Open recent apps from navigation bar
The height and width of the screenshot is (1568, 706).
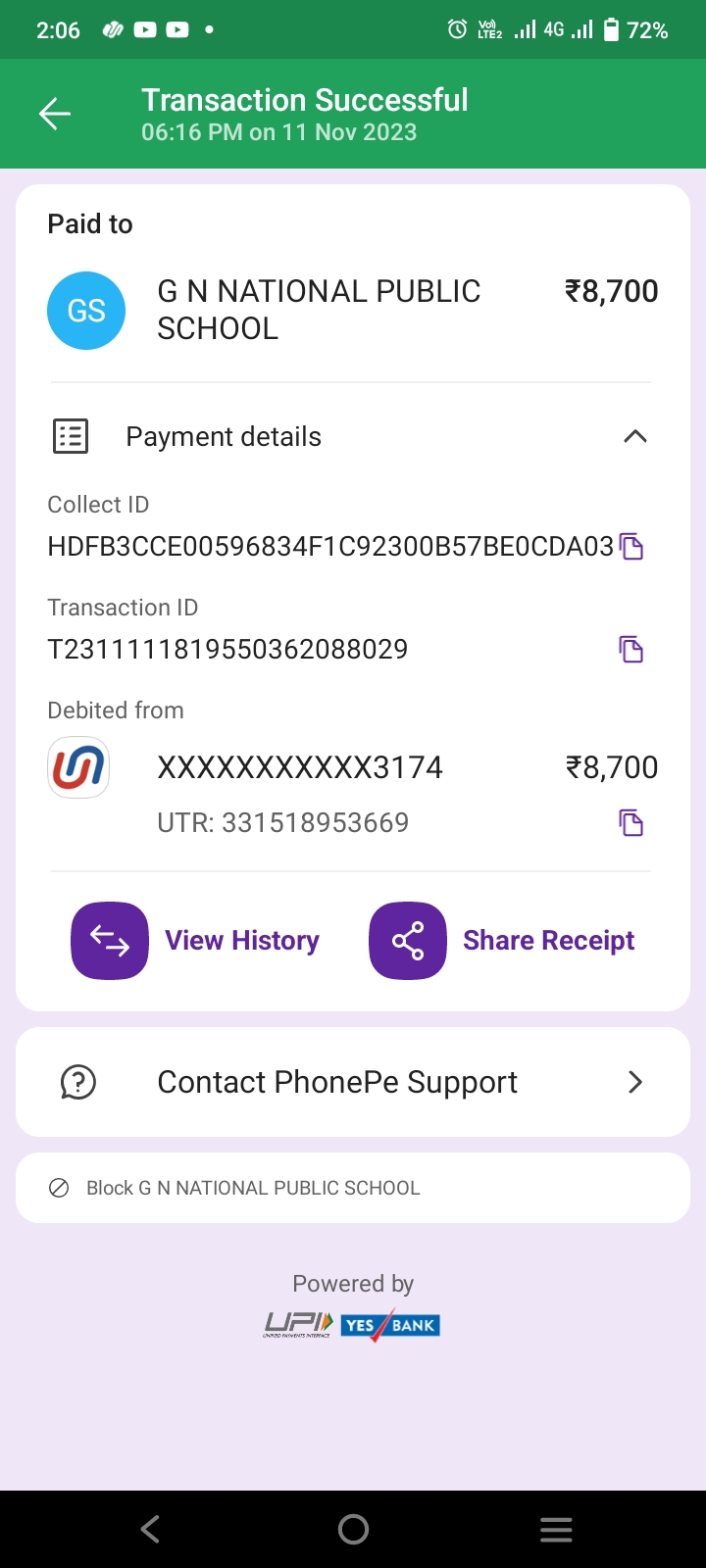click(556, 1529)
